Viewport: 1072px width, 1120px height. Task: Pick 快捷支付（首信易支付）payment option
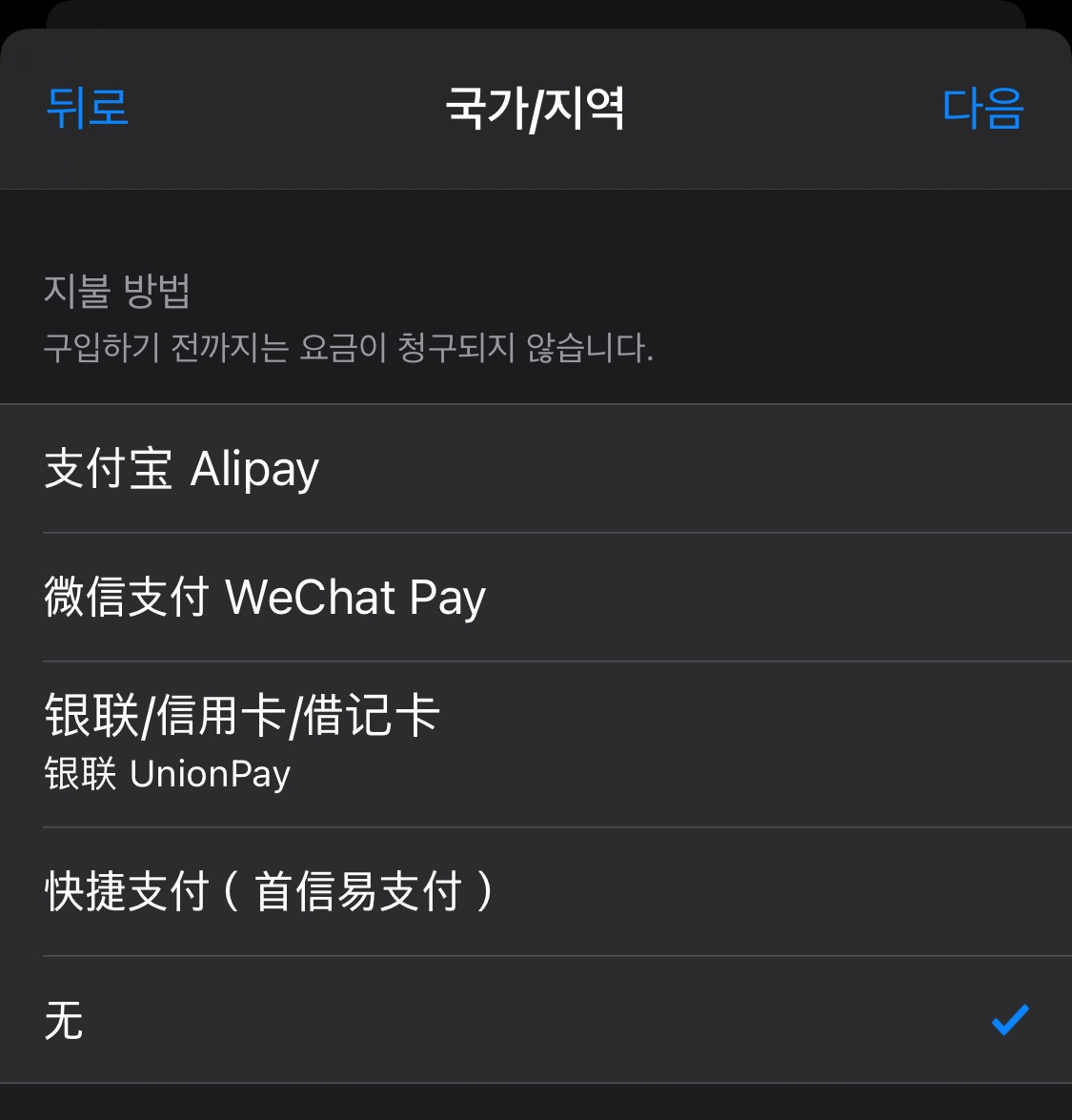click(536, 891)
